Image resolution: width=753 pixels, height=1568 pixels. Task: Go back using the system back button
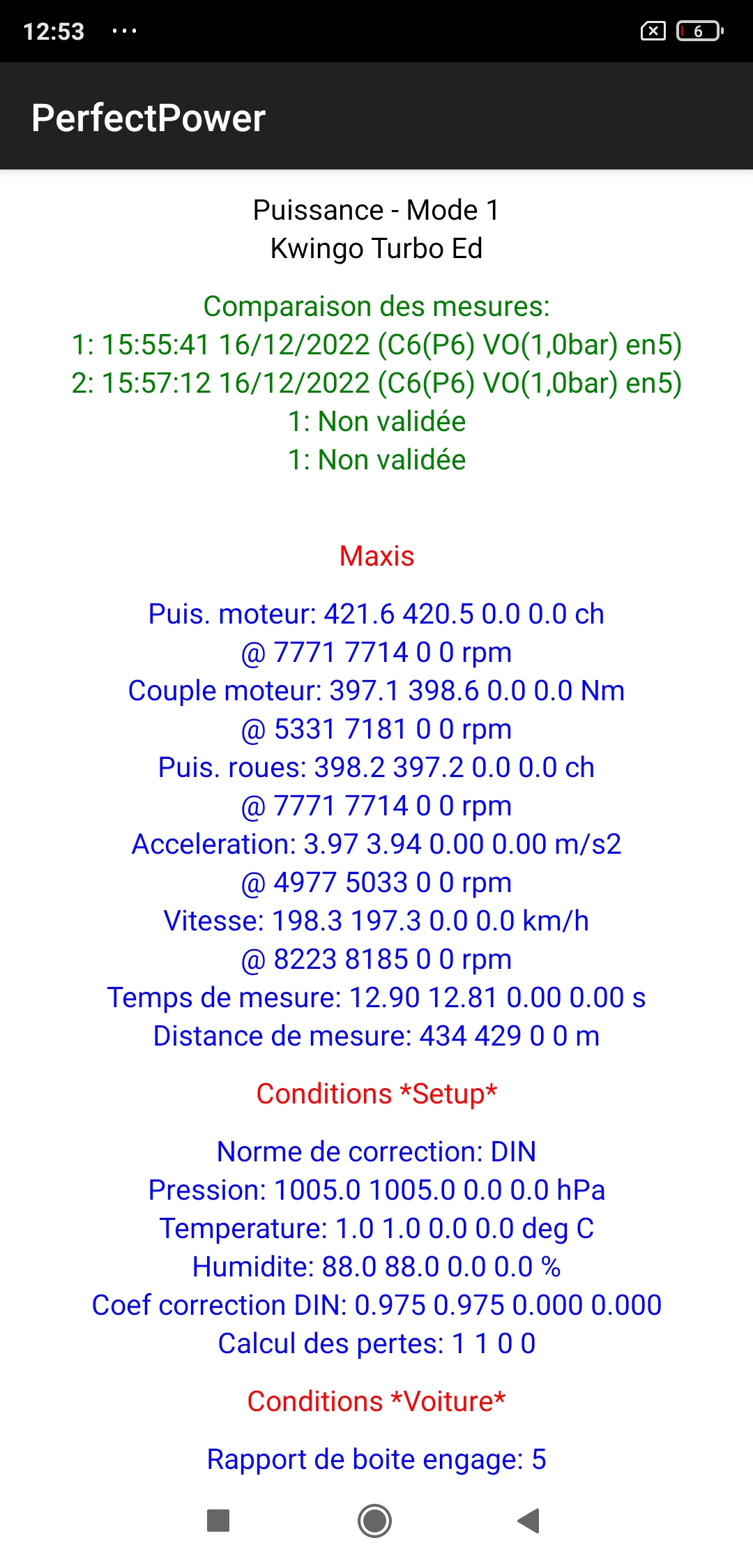point(529,1521)
